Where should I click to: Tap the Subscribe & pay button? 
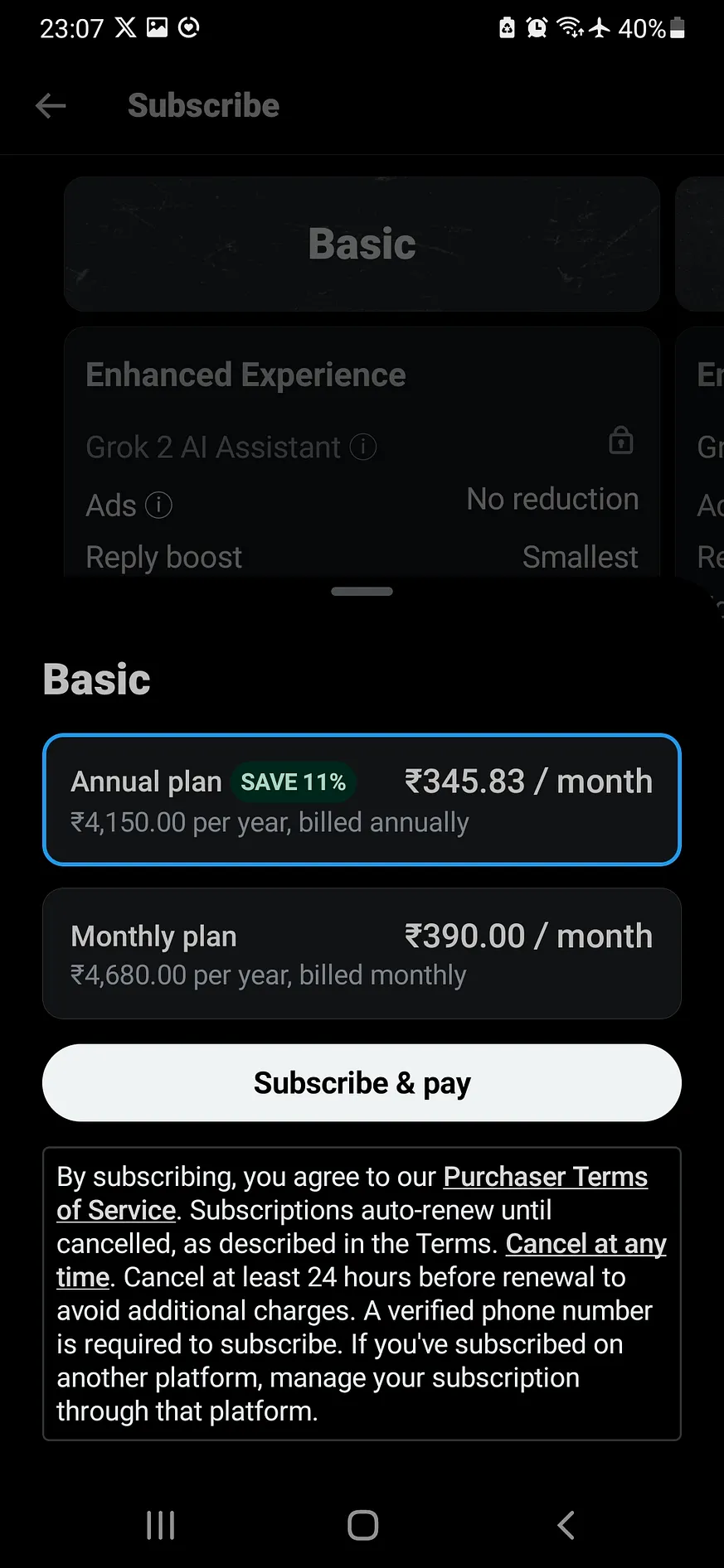(362, 1083)
